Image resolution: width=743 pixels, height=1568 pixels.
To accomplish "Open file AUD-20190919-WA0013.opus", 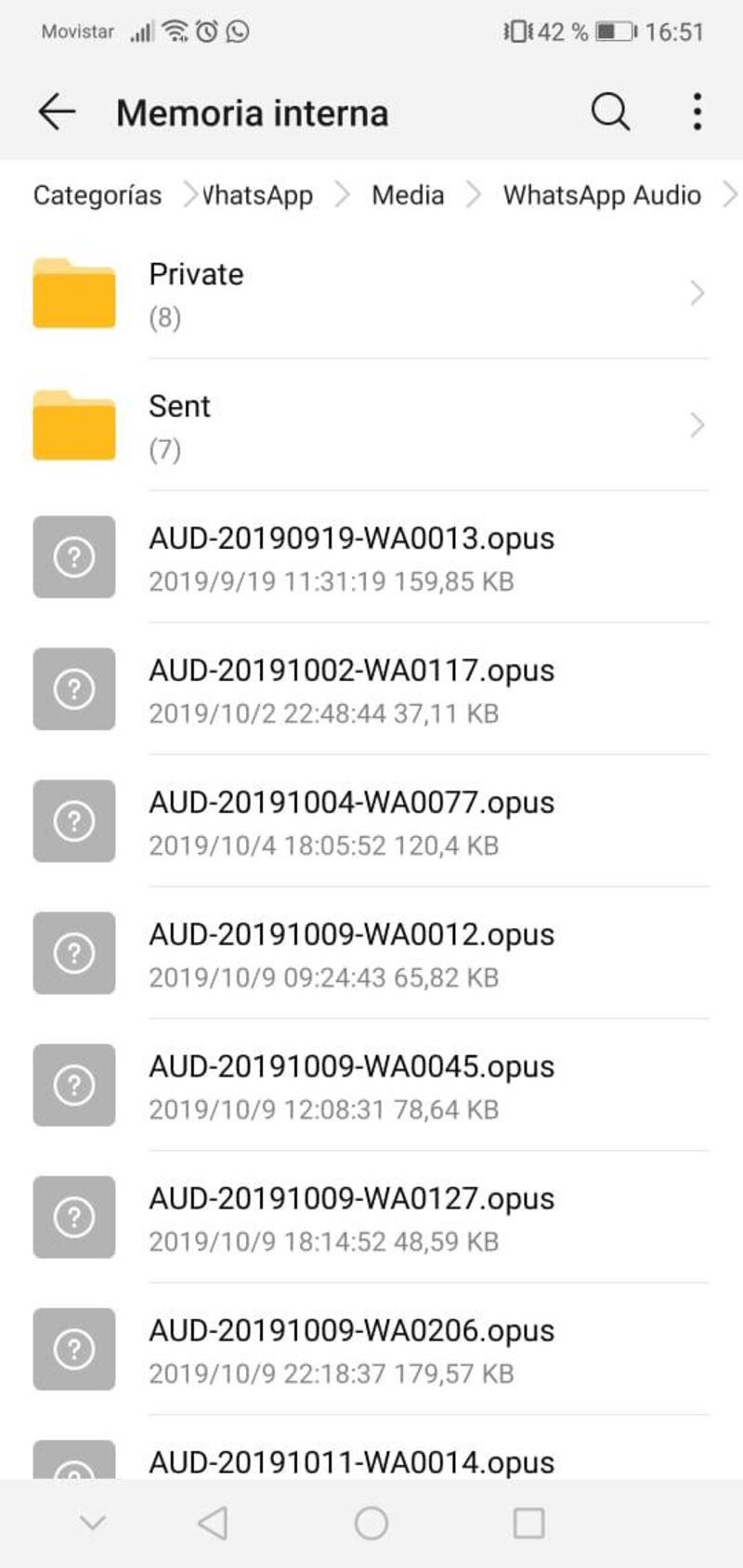I will 371,557.
